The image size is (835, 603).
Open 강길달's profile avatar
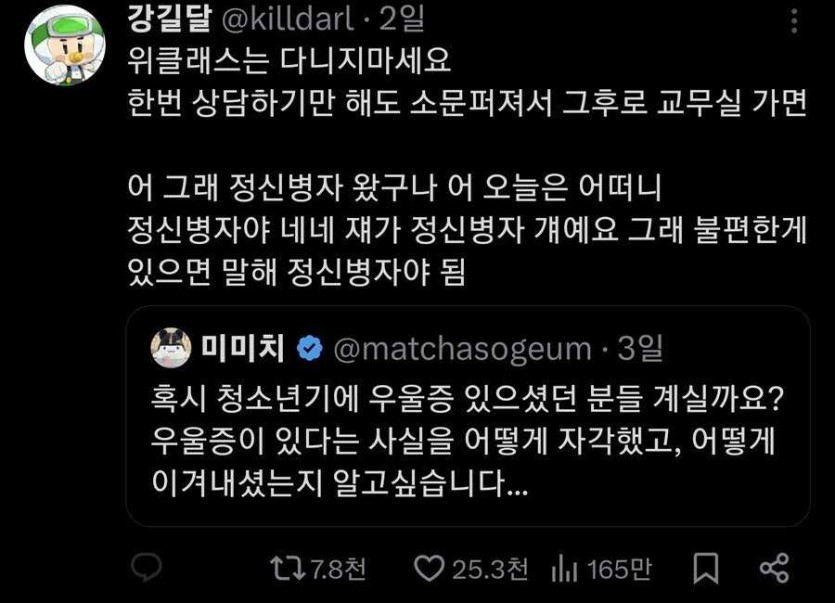[x=64, y=45]
